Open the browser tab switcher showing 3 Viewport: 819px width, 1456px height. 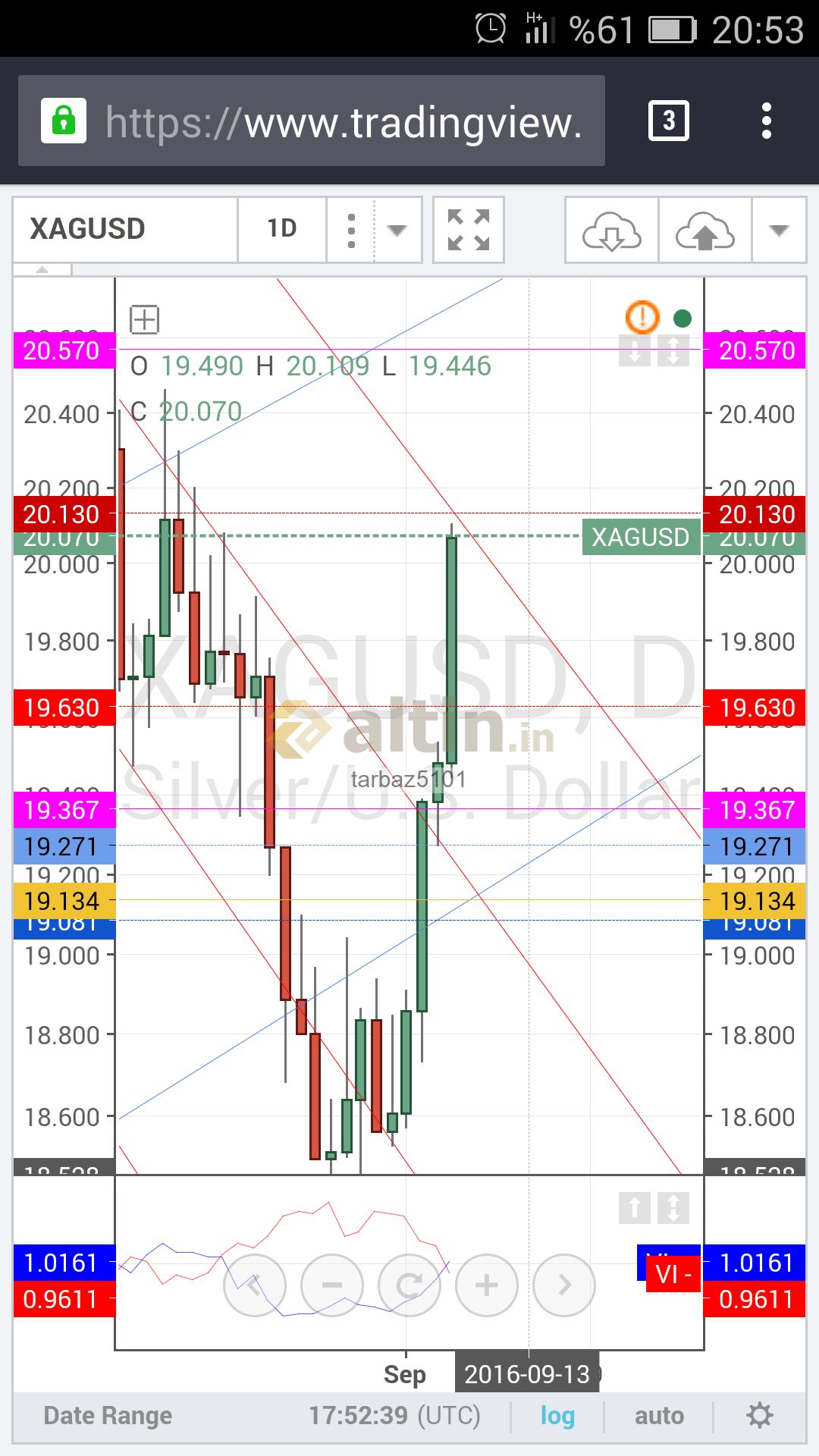(669, 121)
